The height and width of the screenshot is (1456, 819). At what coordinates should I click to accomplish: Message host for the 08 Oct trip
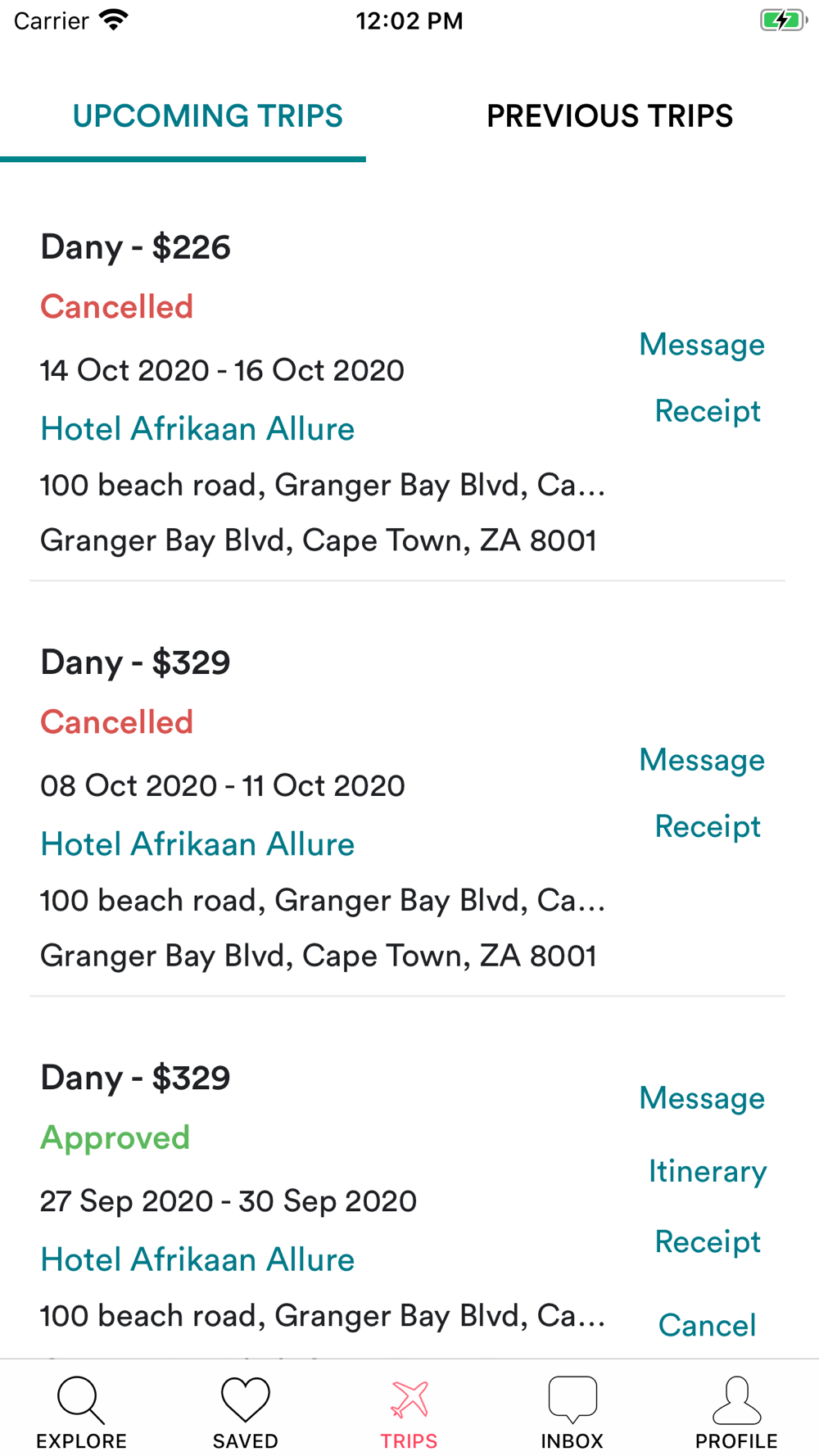point(702,760)
